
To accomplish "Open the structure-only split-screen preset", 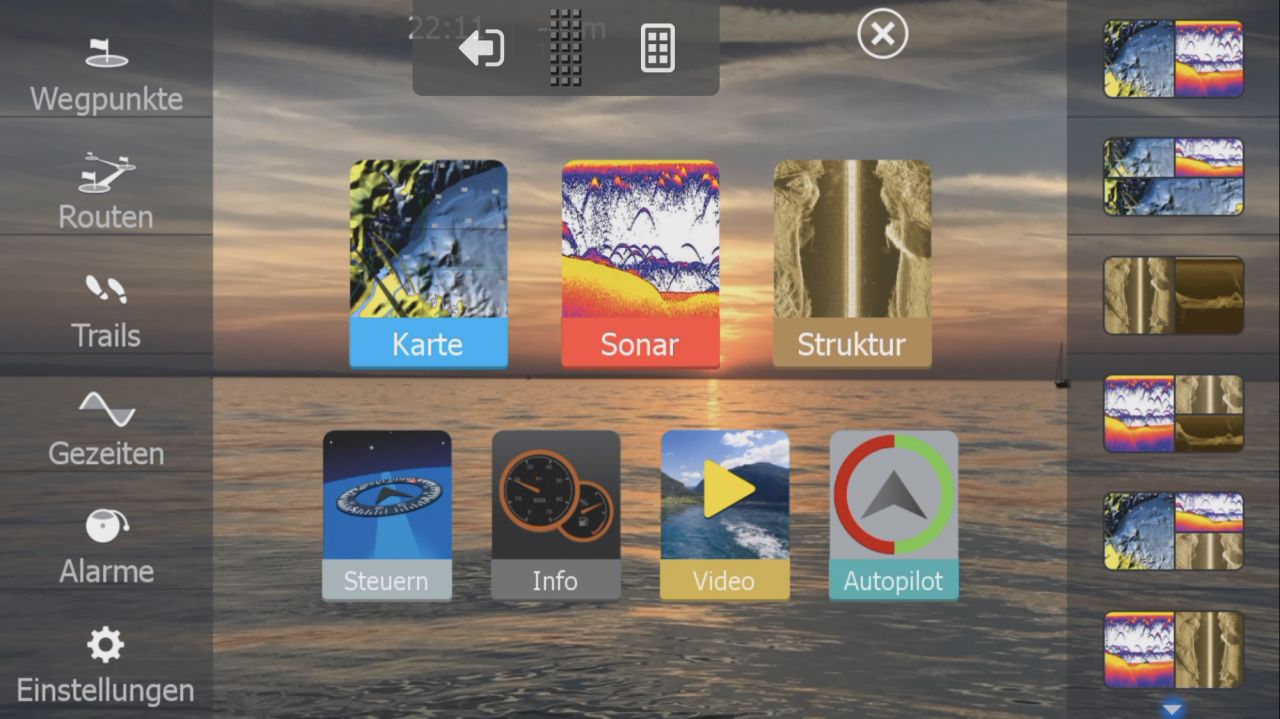I will (x=1173, y=295).
